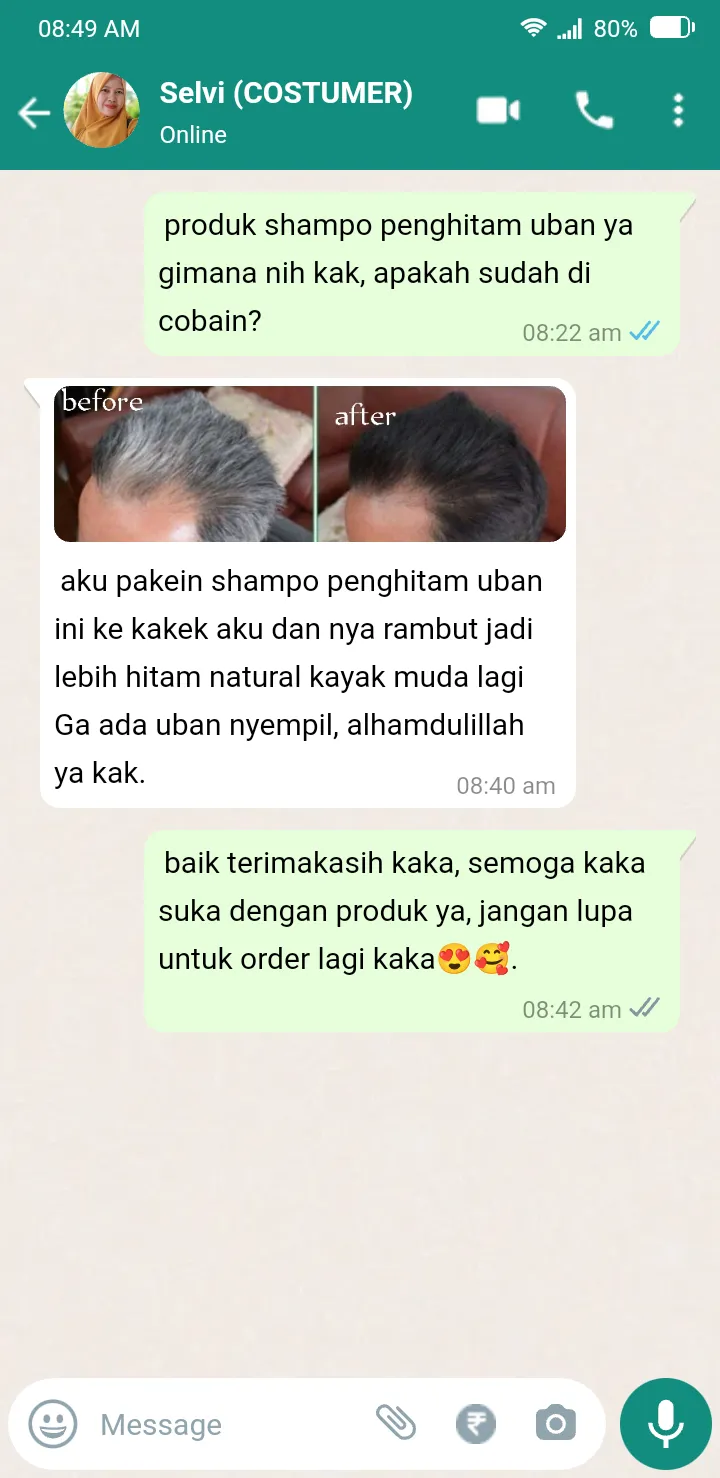
Task: Start a voice call with Selvi
Action: coord(594,111)
